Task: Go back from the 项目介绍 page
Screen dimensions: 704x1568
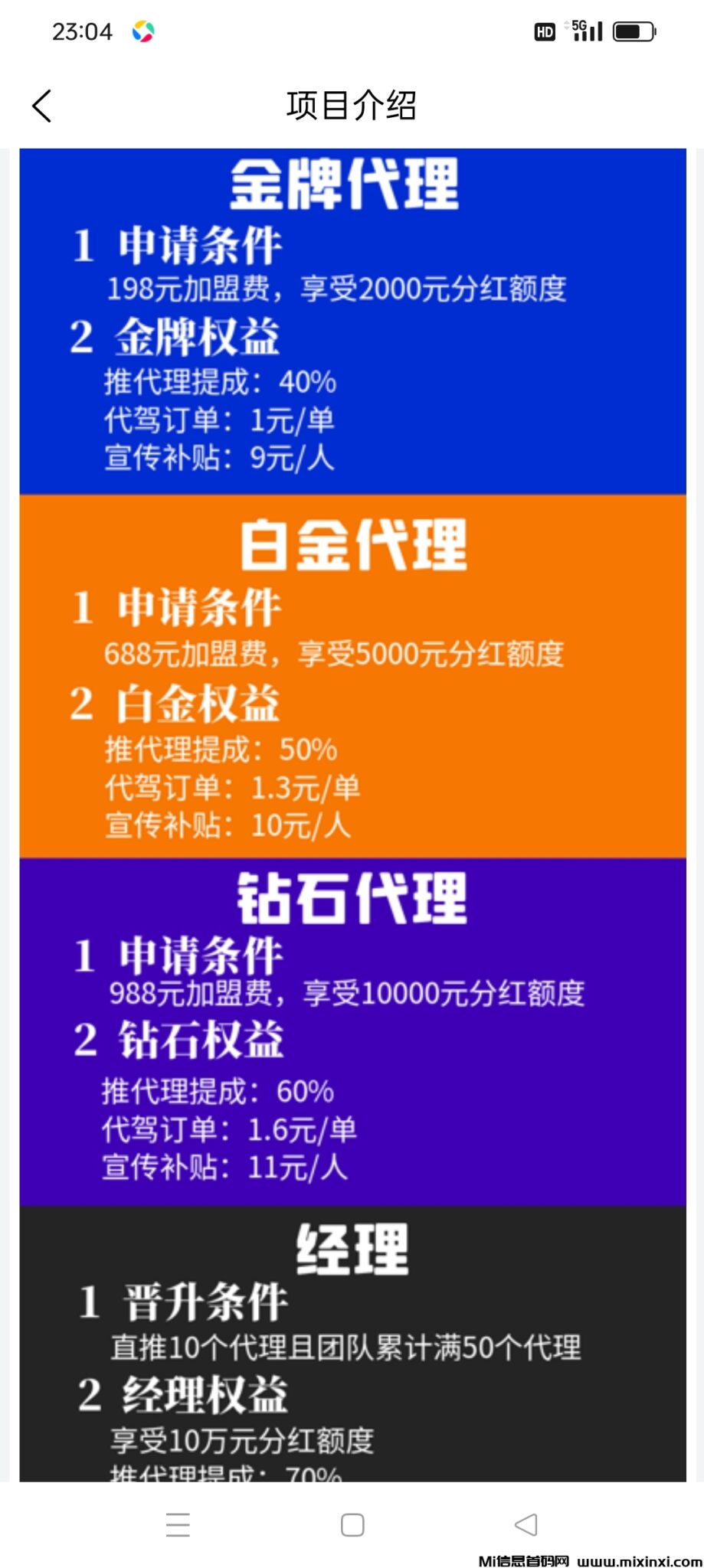Action: coord(42,106)
